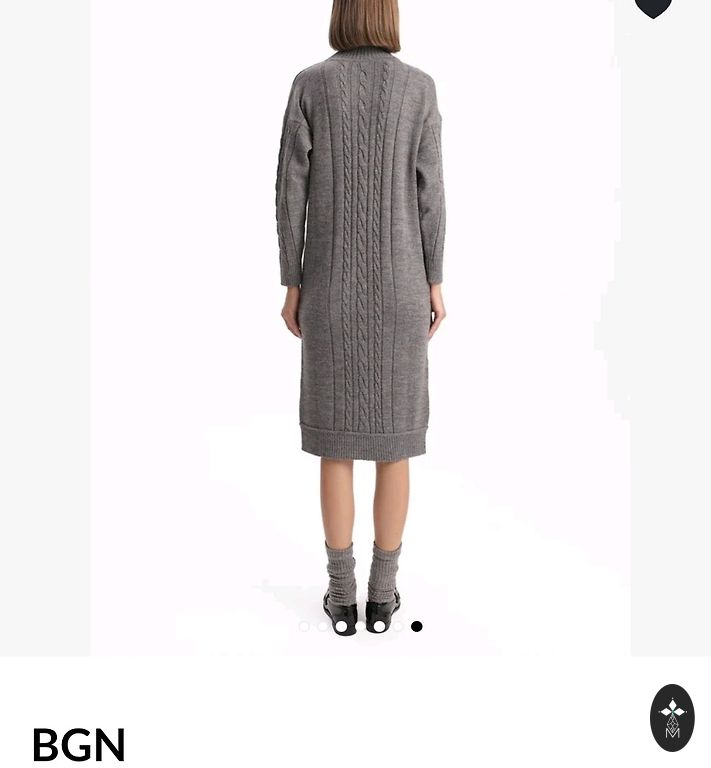Select the first image carousel dot
Image resolution: width=711 pixels, height=768 pixels.
click(x=304, y=627)
